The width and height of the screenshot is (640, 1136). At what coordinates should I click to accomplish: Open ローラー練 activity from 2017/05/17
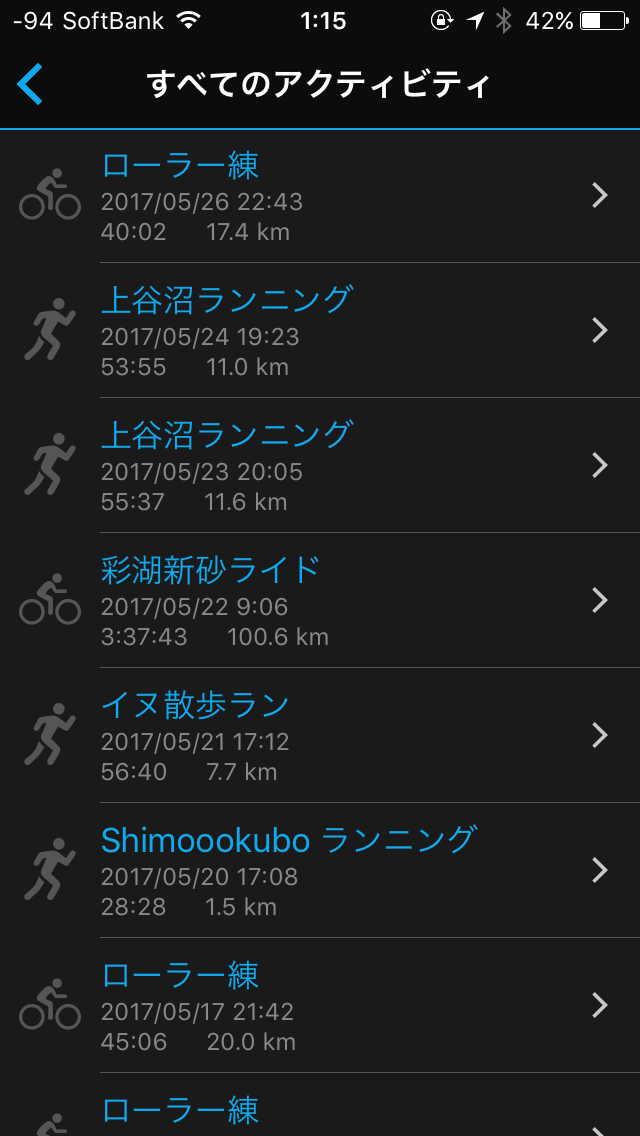point(320,1006)
